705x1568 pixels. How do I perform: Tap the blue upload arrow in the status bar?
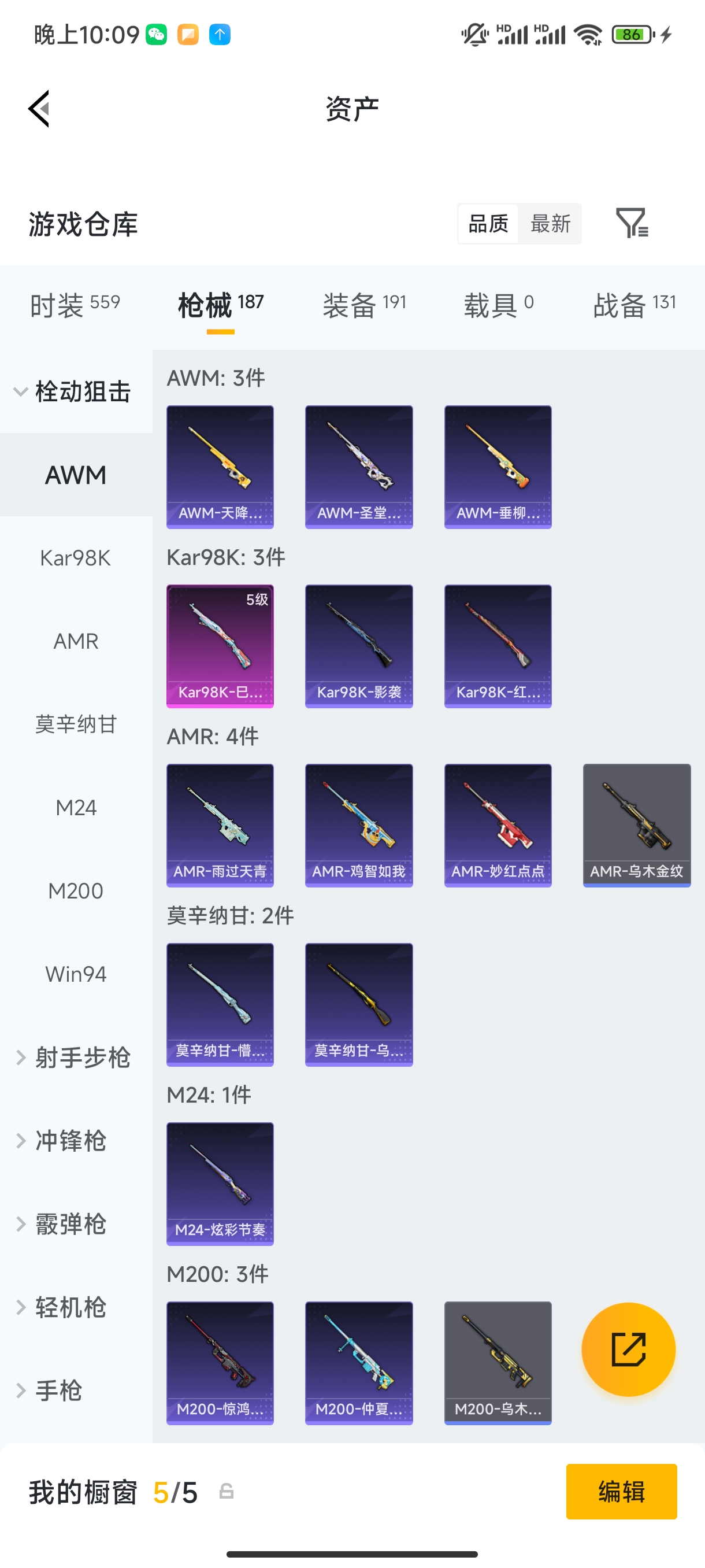pyautogui.click(x=219, y=35)
